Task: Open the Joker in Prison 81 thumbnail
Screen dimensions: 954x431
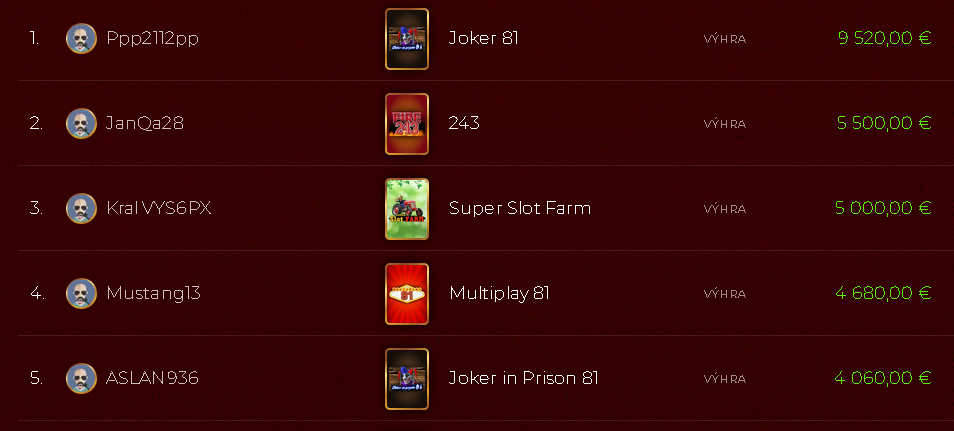Action: (x=407, y=379)
